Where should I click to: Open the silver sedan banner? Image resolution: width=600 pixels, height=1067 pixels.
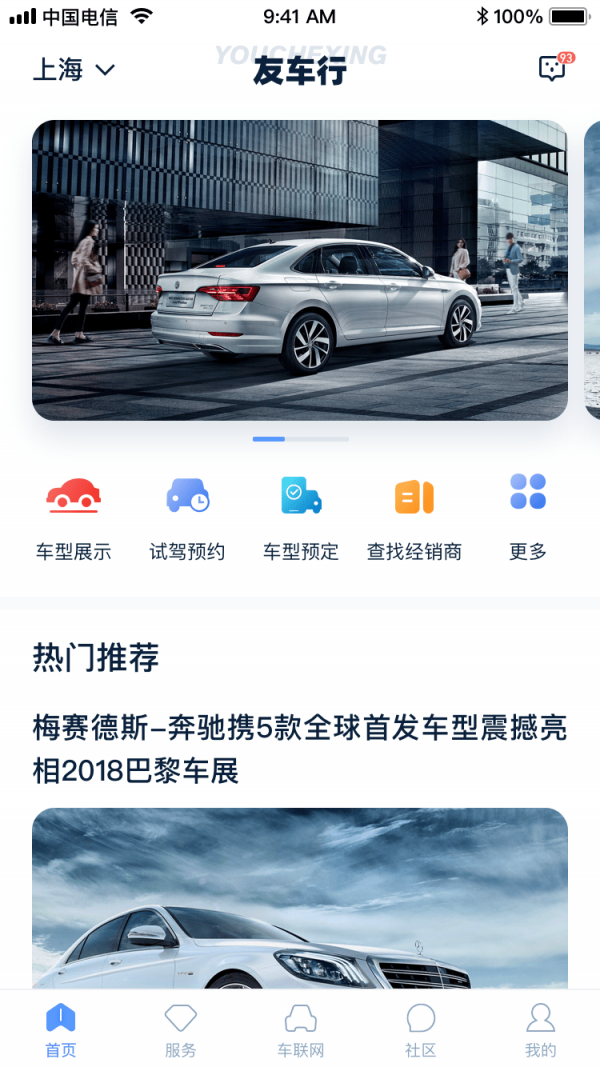[300, 270]
